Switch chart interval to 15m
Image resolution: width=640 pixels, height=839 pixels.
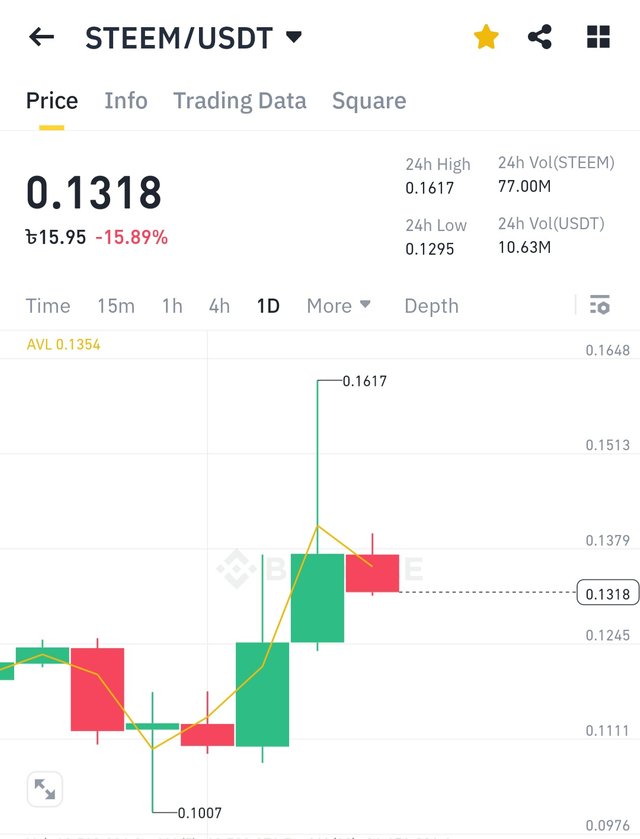pos(116,306)
